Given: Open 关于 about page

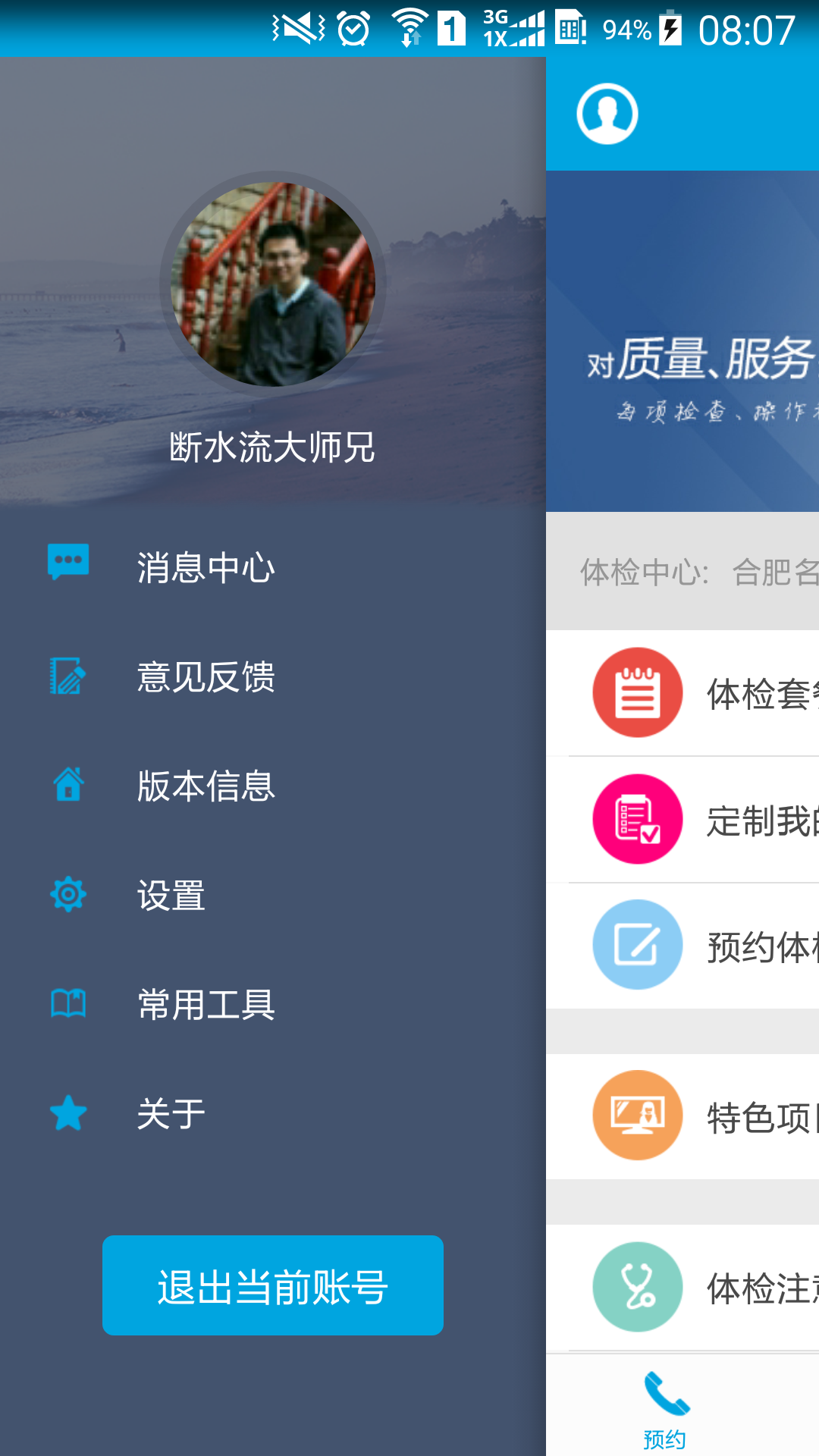Looking at the screenshot, I should (171, 1113).
